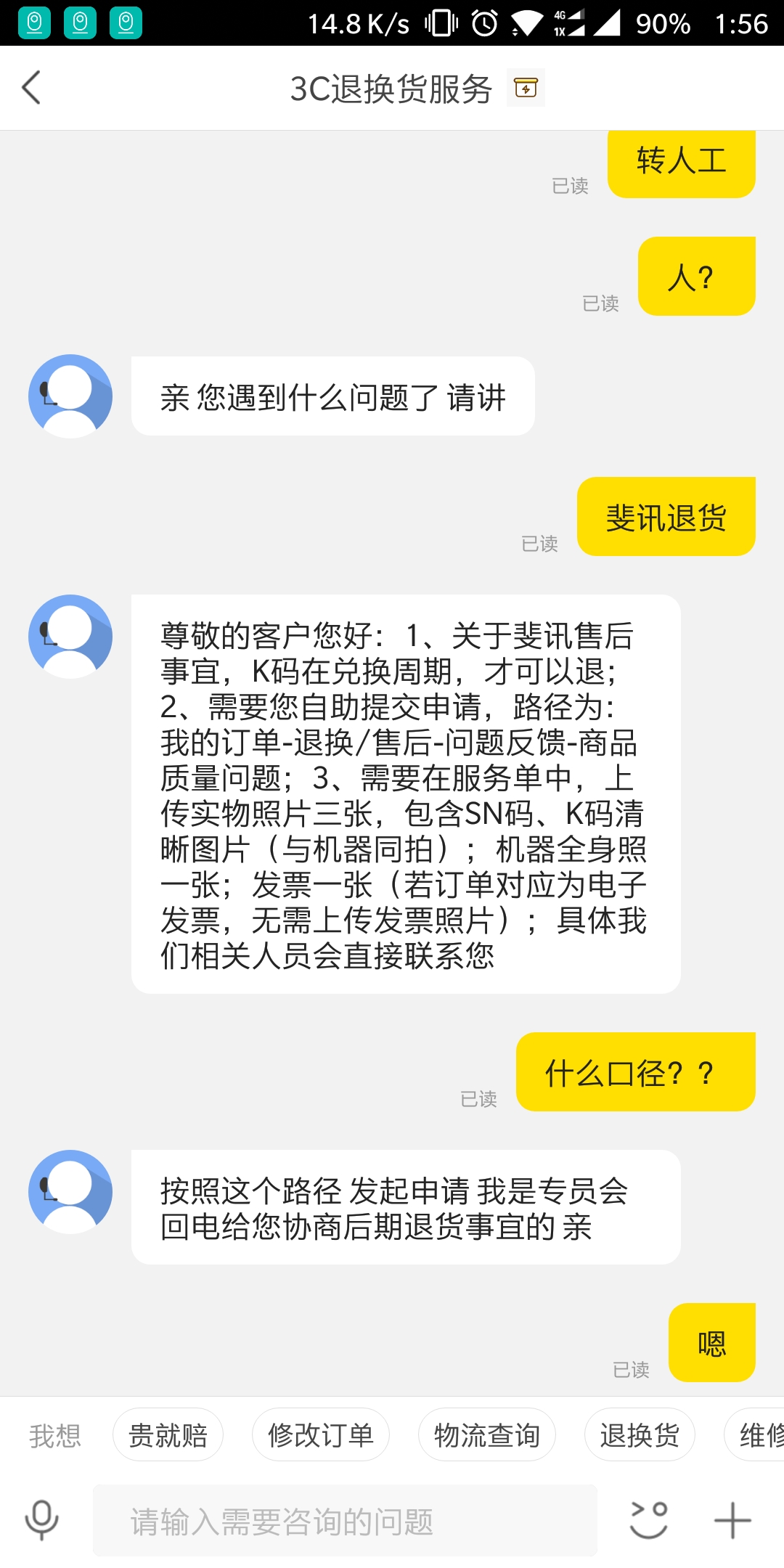Image resolution: width=784 pixels, height=1568 pixels.
Task: Go back from 3C退换货服务 chat
Action: 32,88
